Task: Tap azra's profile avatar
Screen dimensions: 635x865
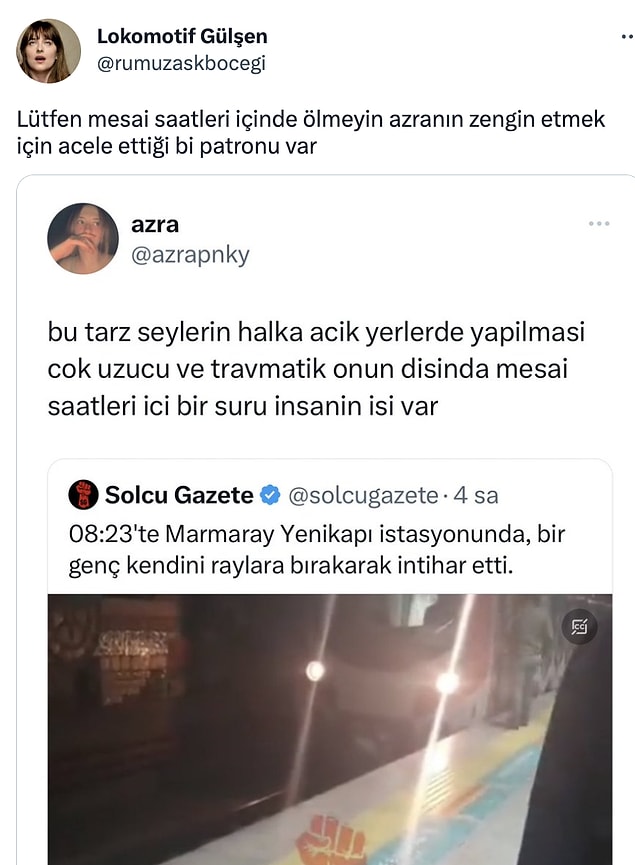Action: (83, 238)
